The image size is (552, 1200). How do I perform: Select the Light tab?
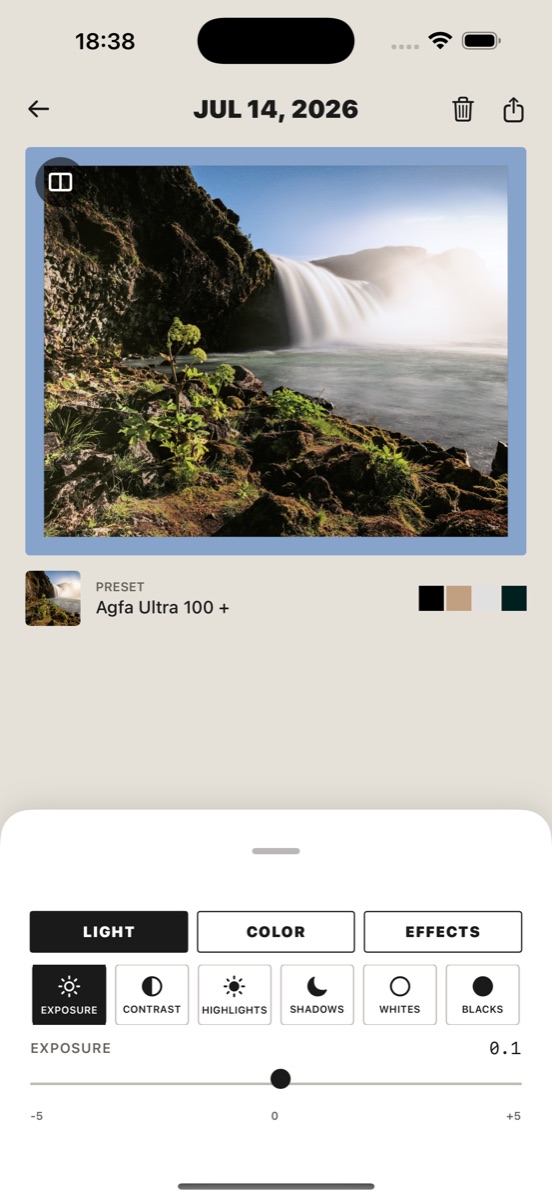109,931
